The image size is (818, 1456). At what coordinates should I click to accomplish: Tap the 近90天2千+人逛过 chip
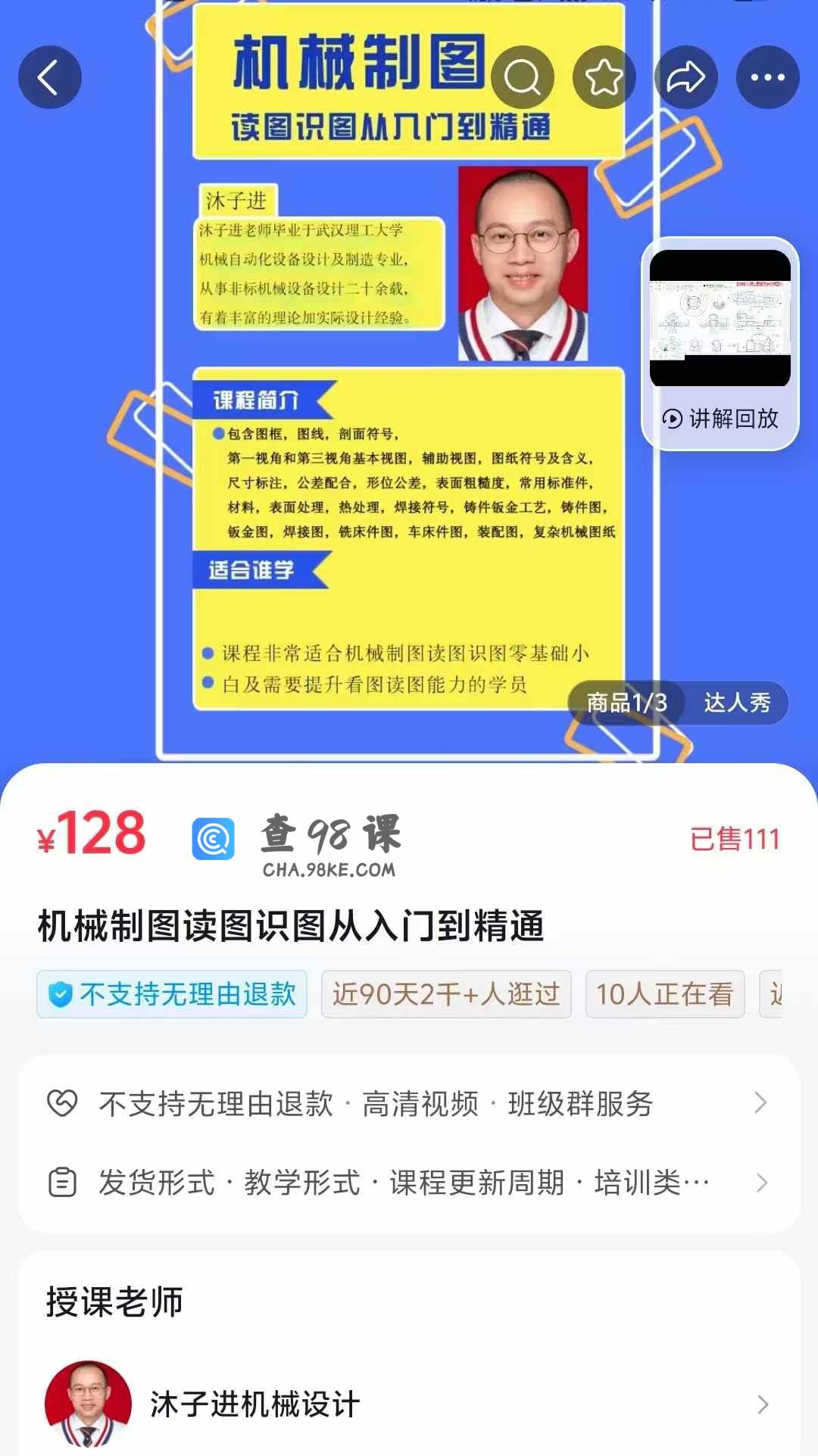(x=446, y=994)
